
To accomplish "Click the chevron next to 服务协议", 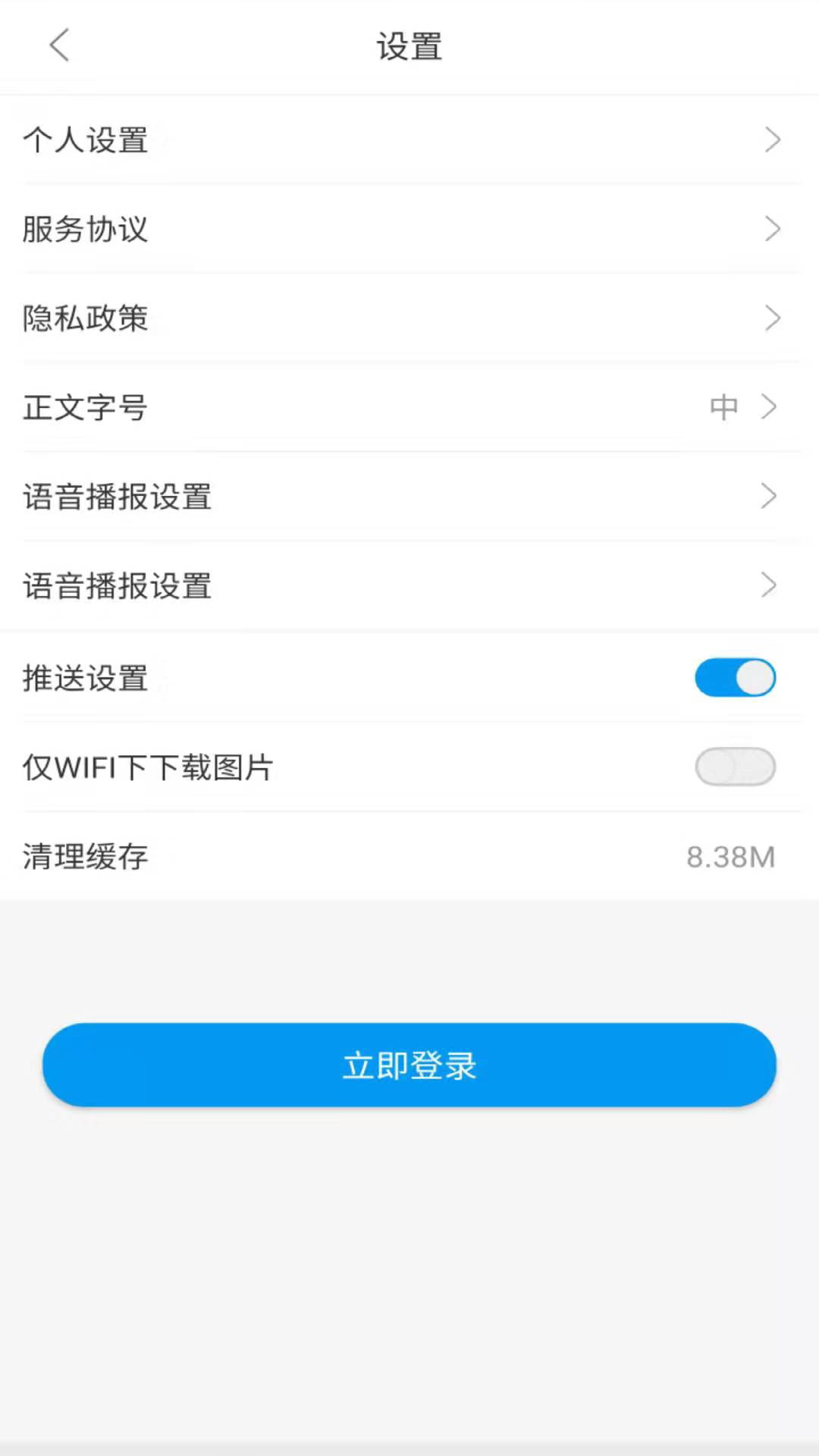I will (x=773, y=229).
